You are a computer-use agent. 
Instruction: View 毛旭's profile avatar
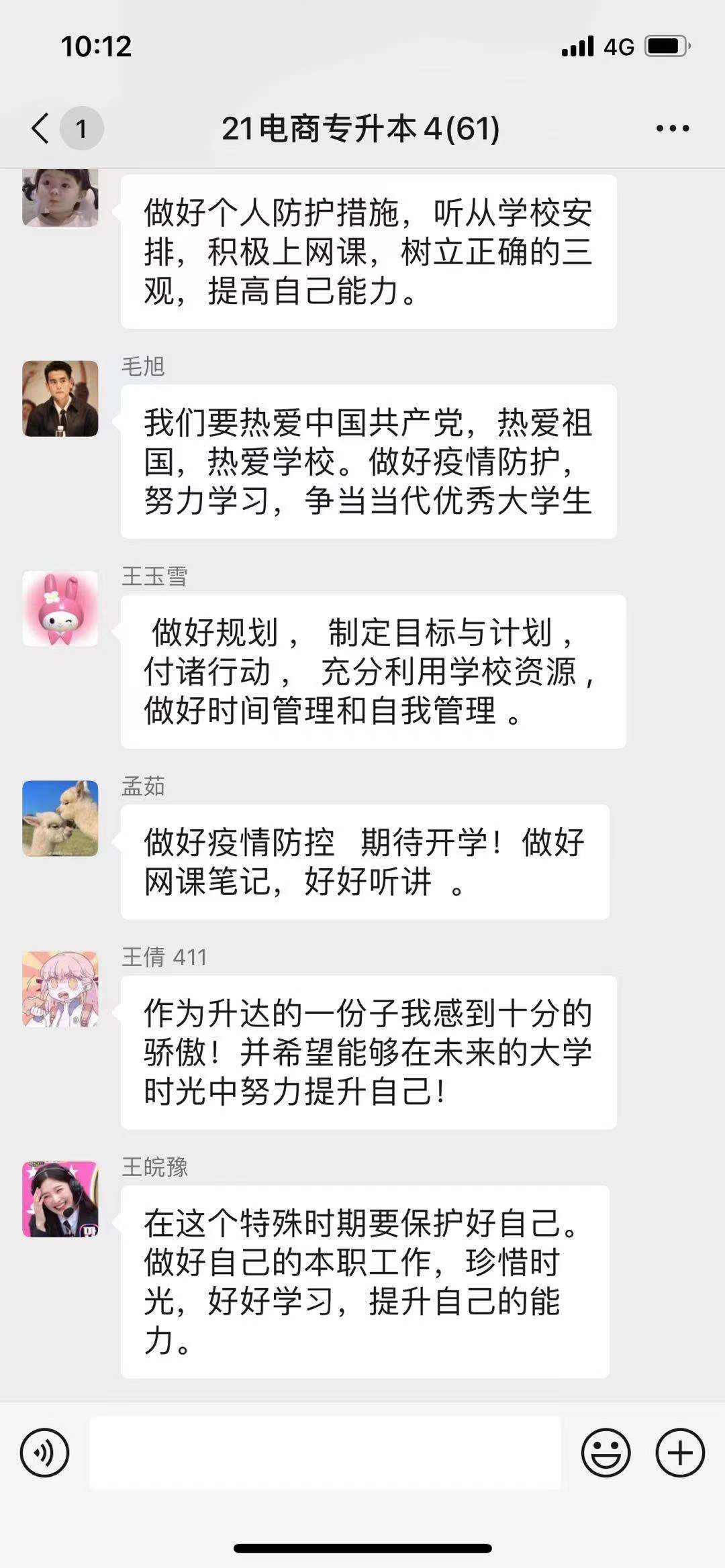pos(60,399)
